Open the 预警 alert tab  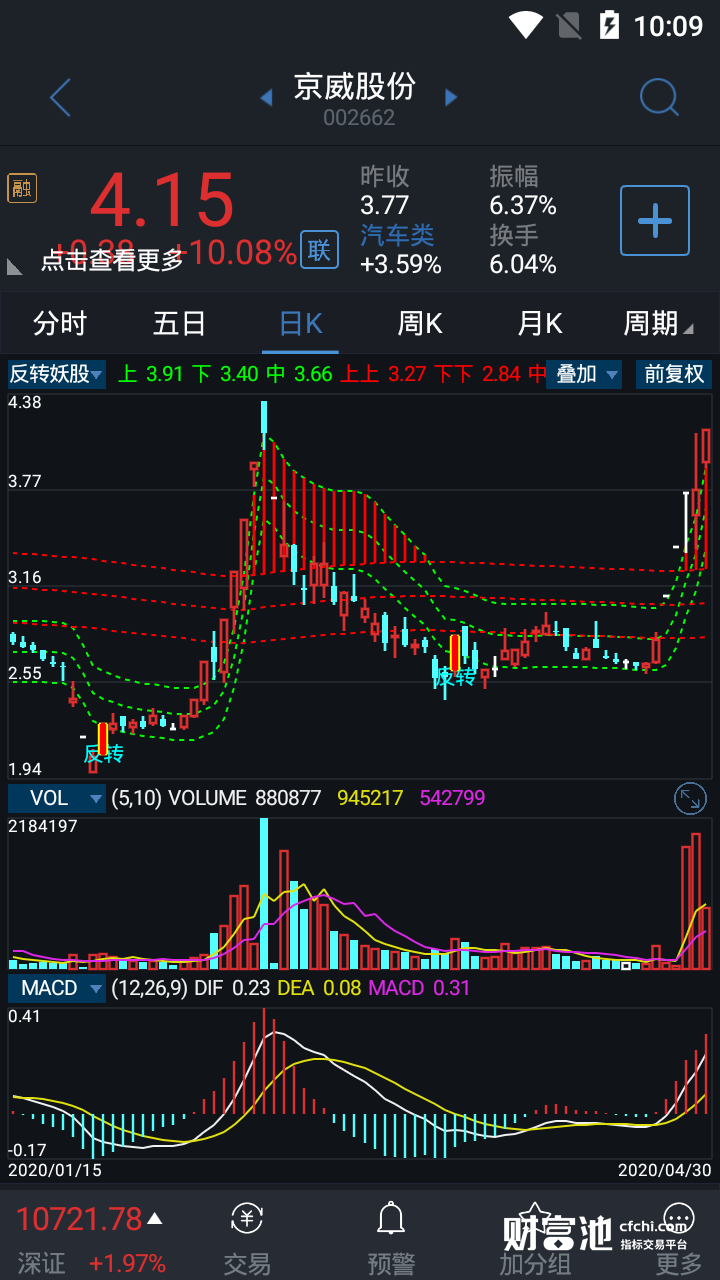point(391,1240)
